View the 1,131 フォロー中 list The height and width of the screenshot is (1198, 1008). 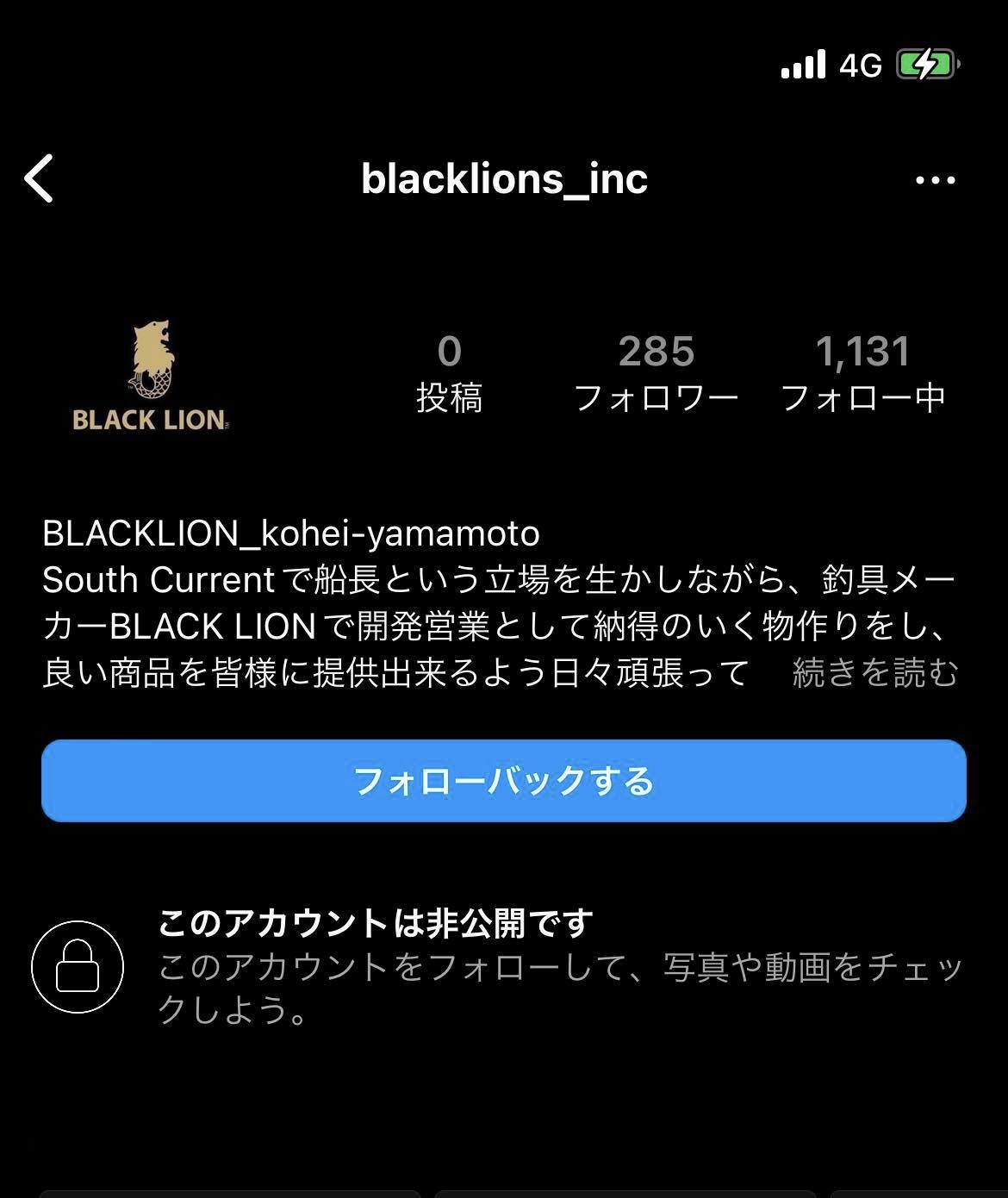click(862, 374)
